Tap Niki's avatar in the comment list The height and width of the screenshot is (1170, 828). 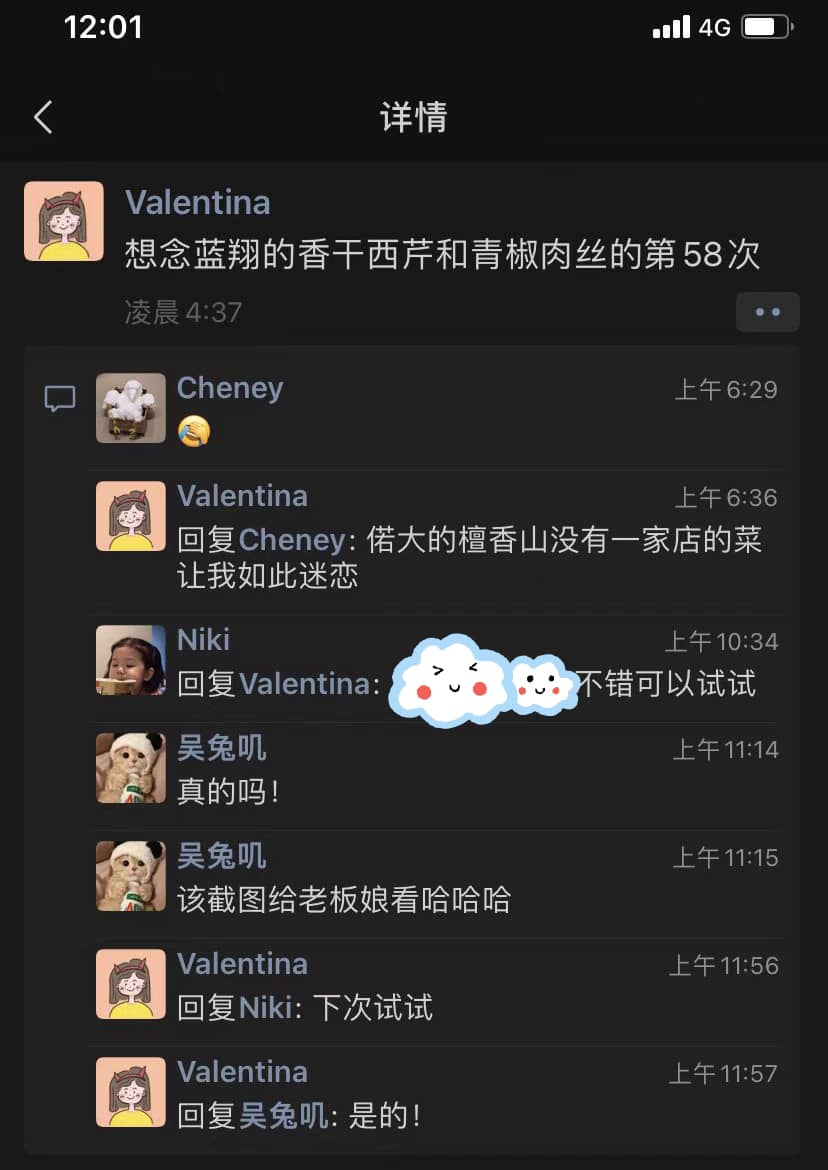click(x=131, y=660)
